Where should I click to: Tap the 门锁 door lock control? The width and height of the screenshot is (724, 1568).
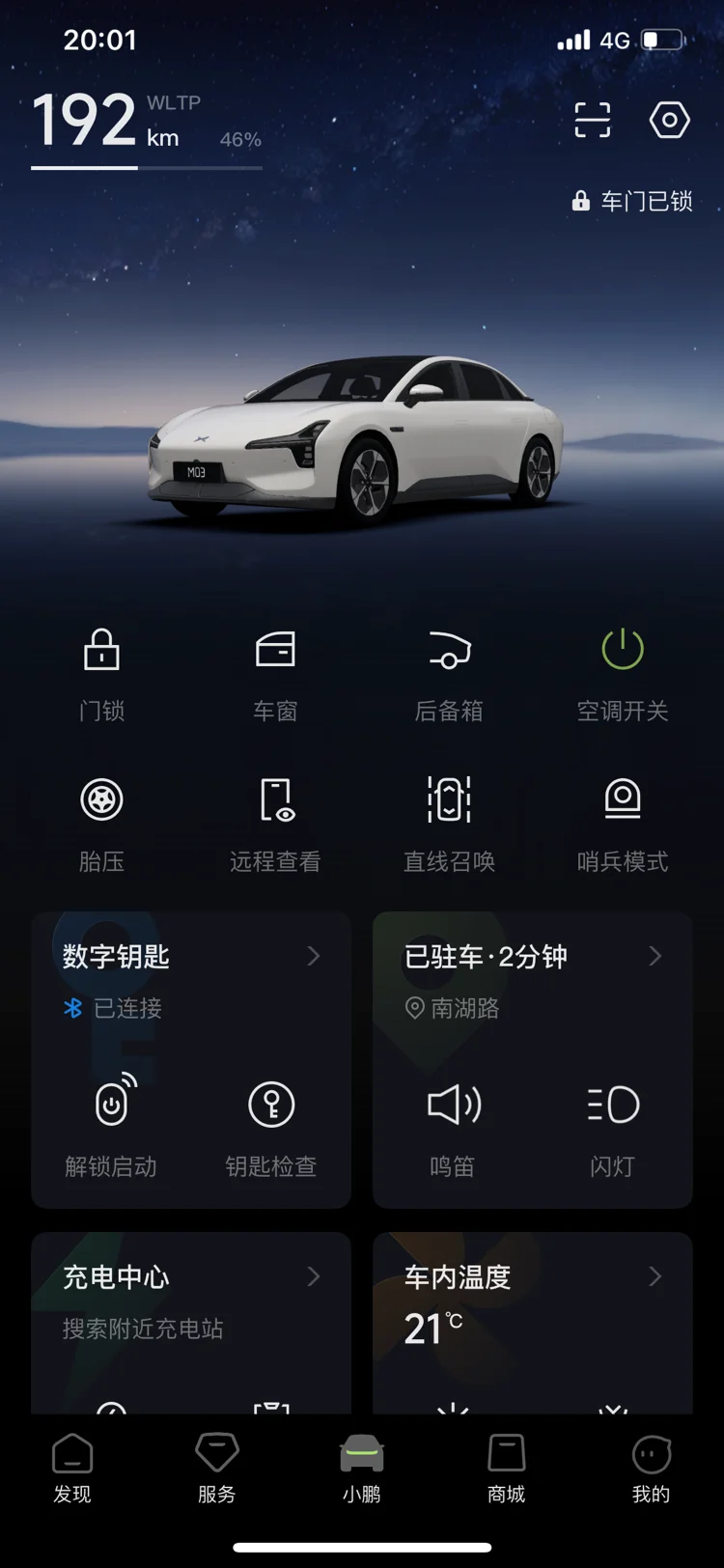[101, 674]
